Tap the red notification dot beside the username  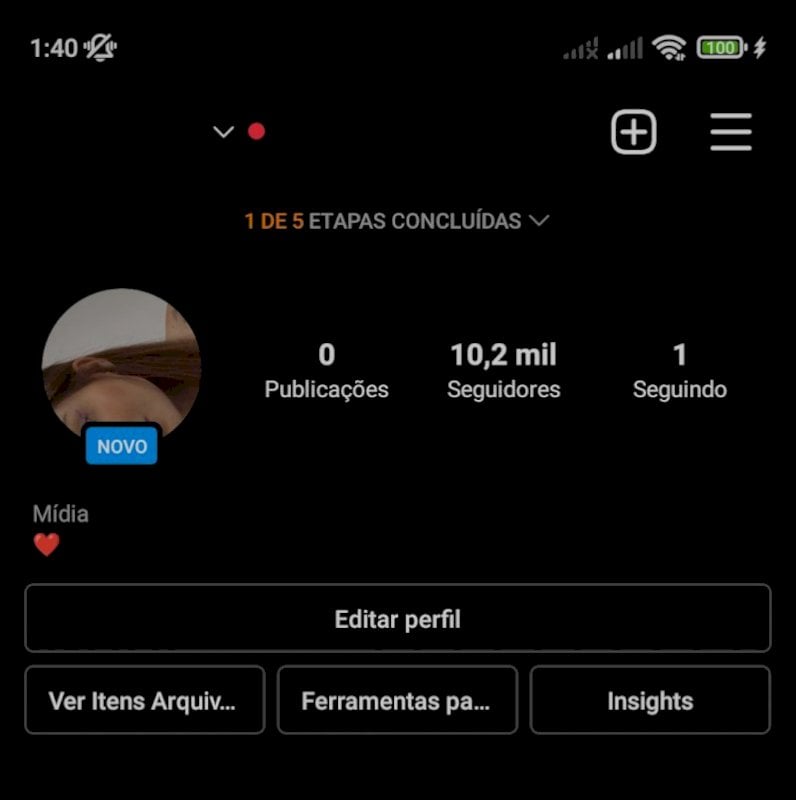point(257,130)
